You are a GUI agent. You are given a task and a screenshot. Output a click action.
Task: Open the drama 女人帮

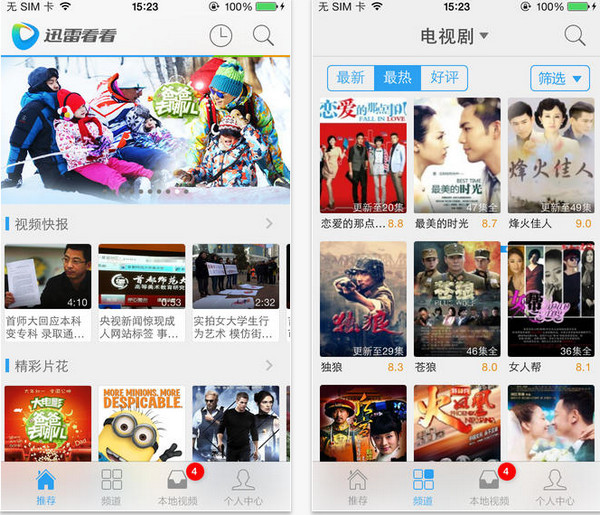550,300
